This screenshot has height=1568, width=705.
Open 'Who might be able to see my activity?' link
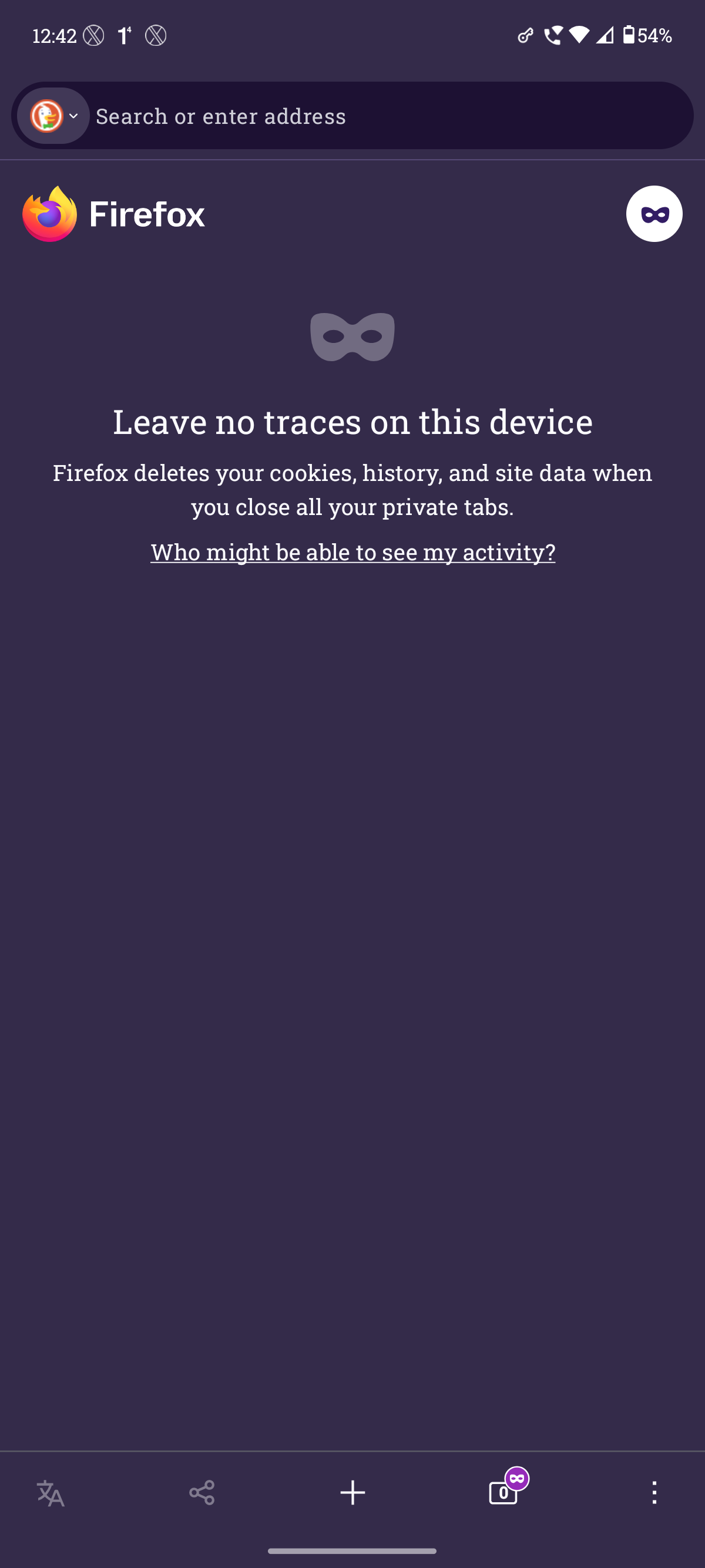(352, 552)
